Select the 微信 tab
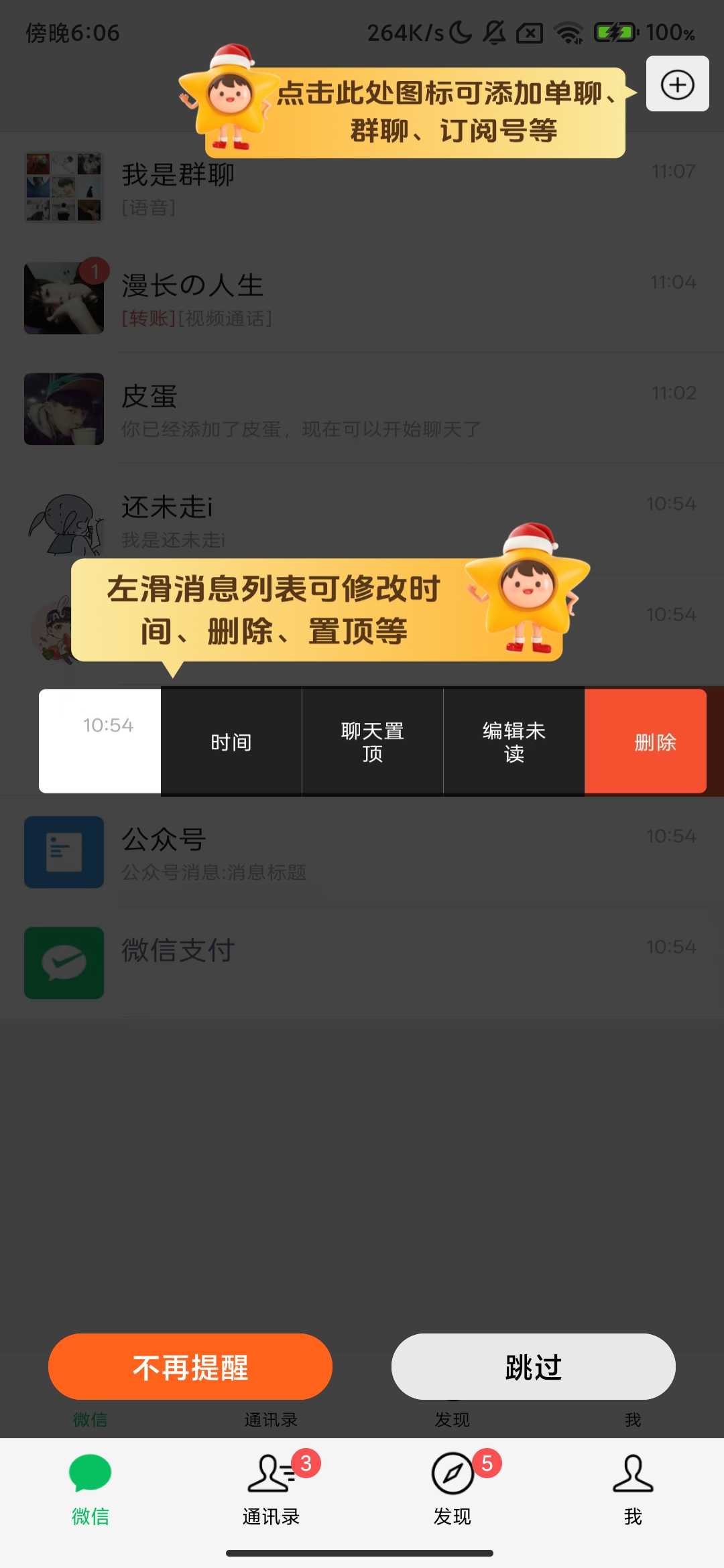724x1568 pixels. 90,1488
